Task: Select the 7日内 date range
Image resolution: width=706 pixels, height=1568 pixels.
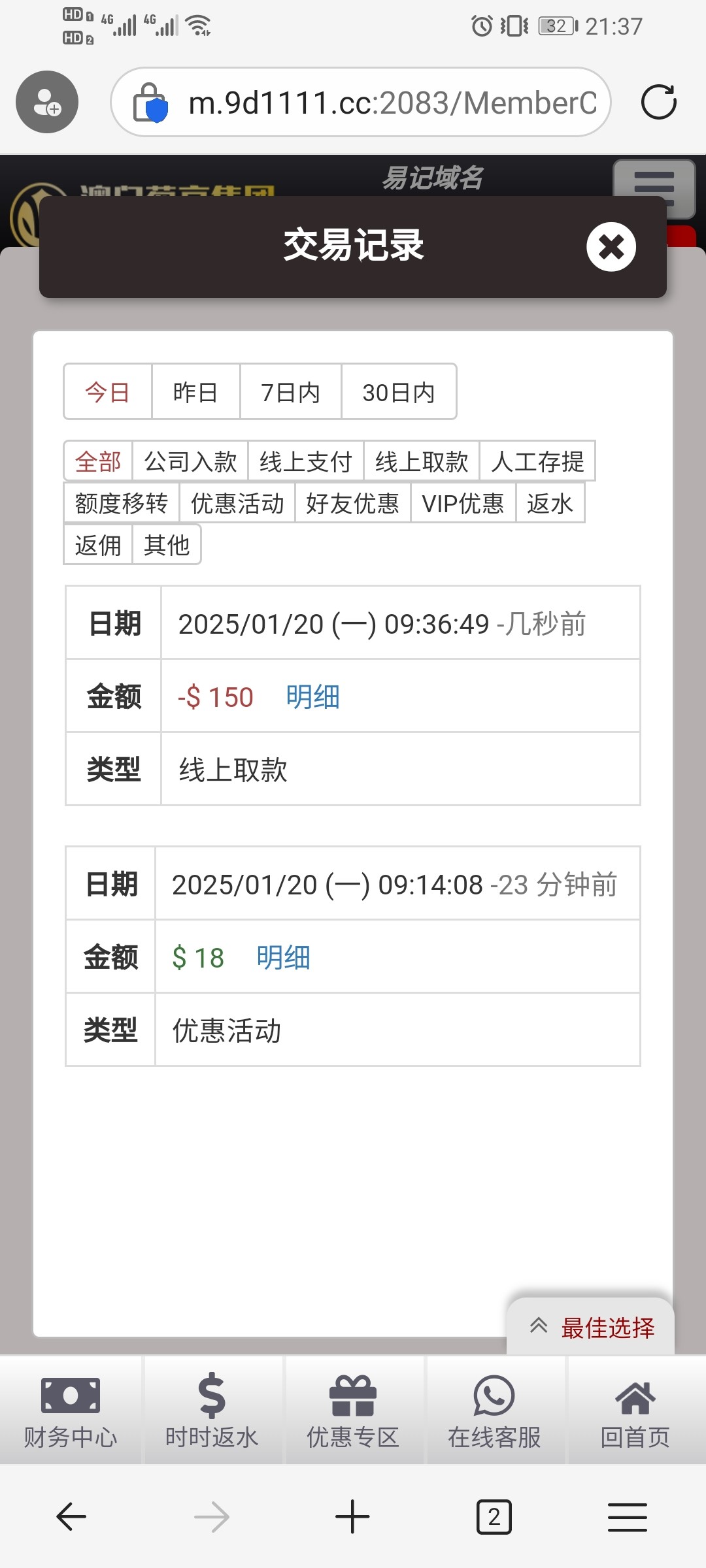Action: tap(290, 392)
